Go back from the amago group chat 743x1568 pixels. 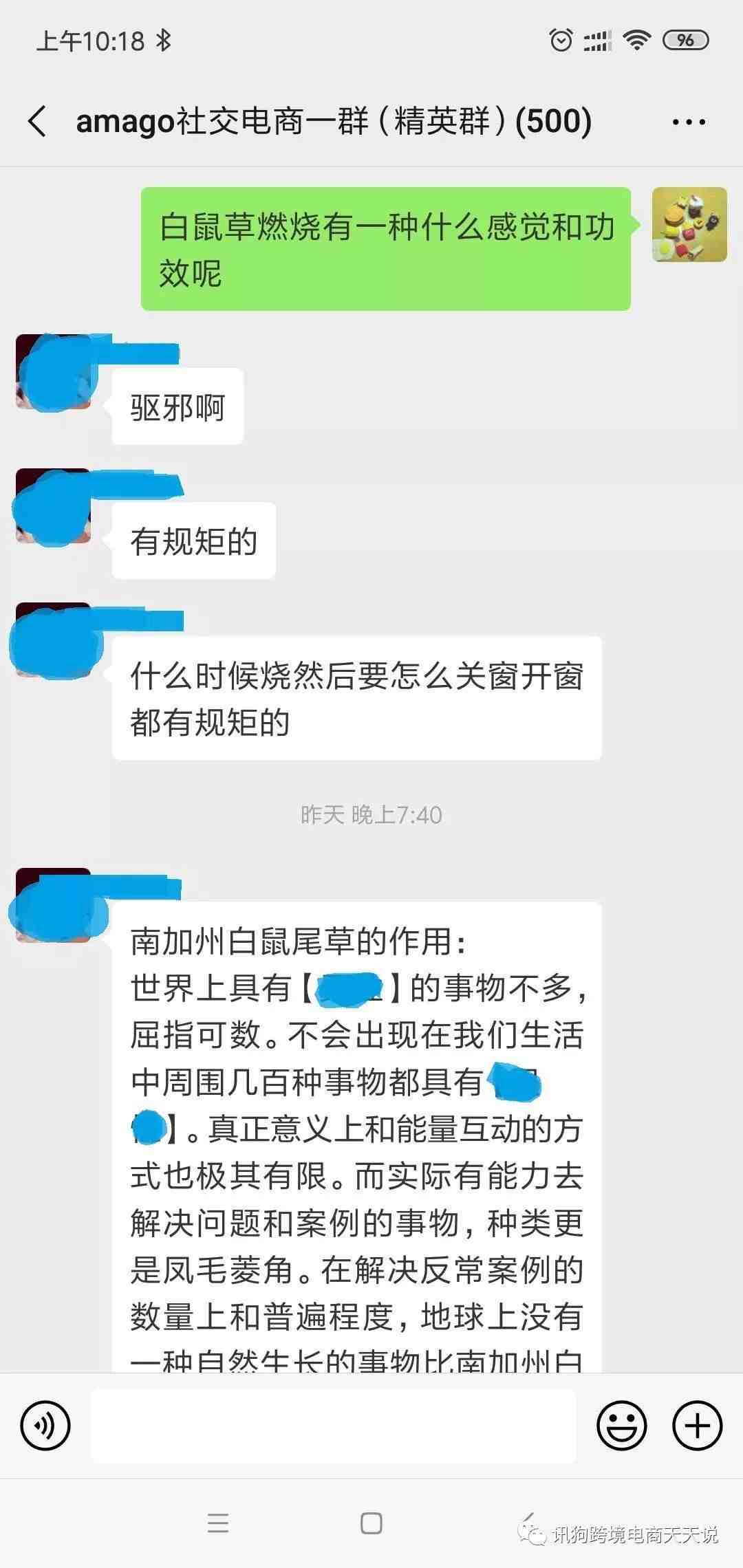coord(38,122)
